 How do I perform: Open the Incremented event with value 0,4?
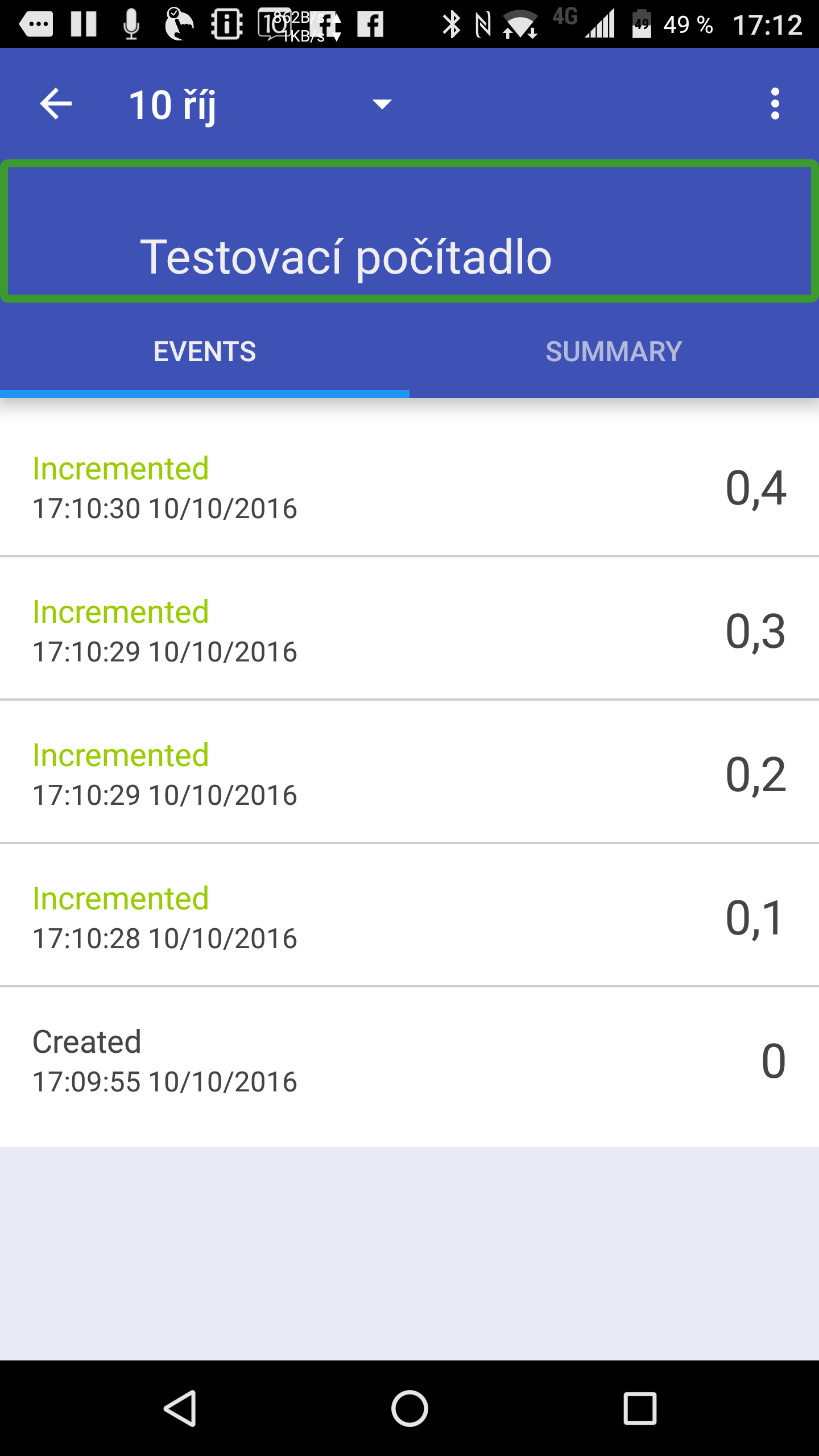click(409, 487)
